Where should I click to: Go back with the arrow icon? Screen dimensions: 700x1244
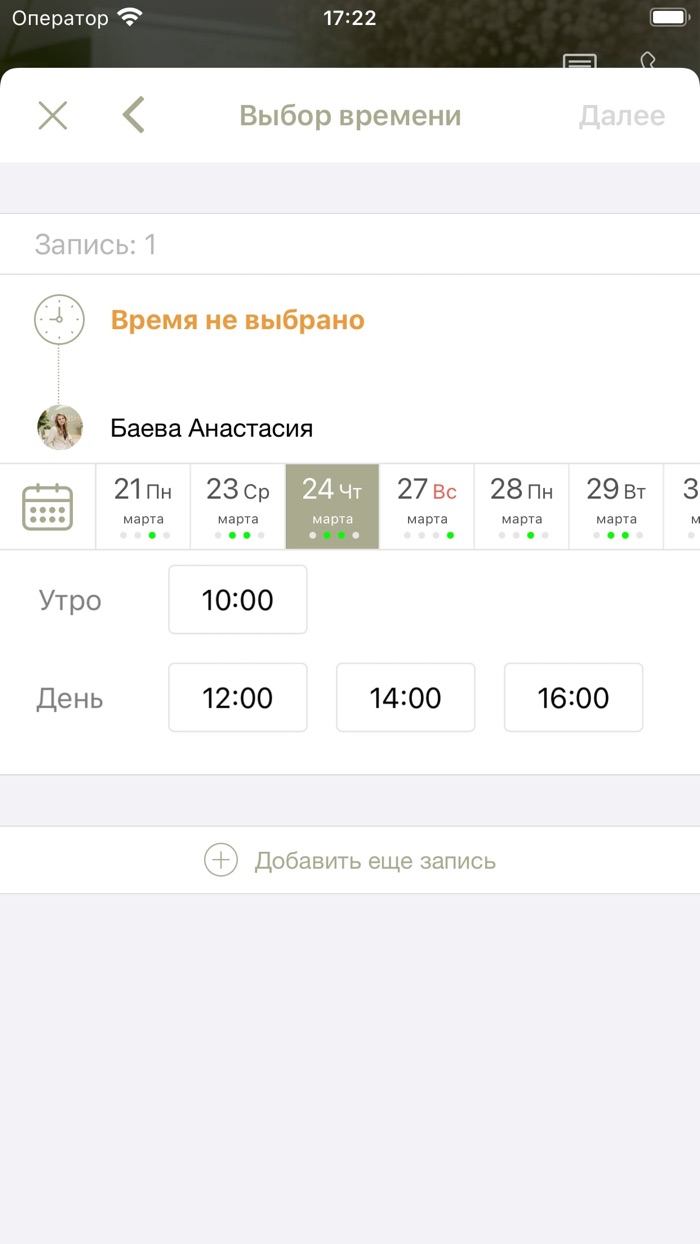(134, 115)
